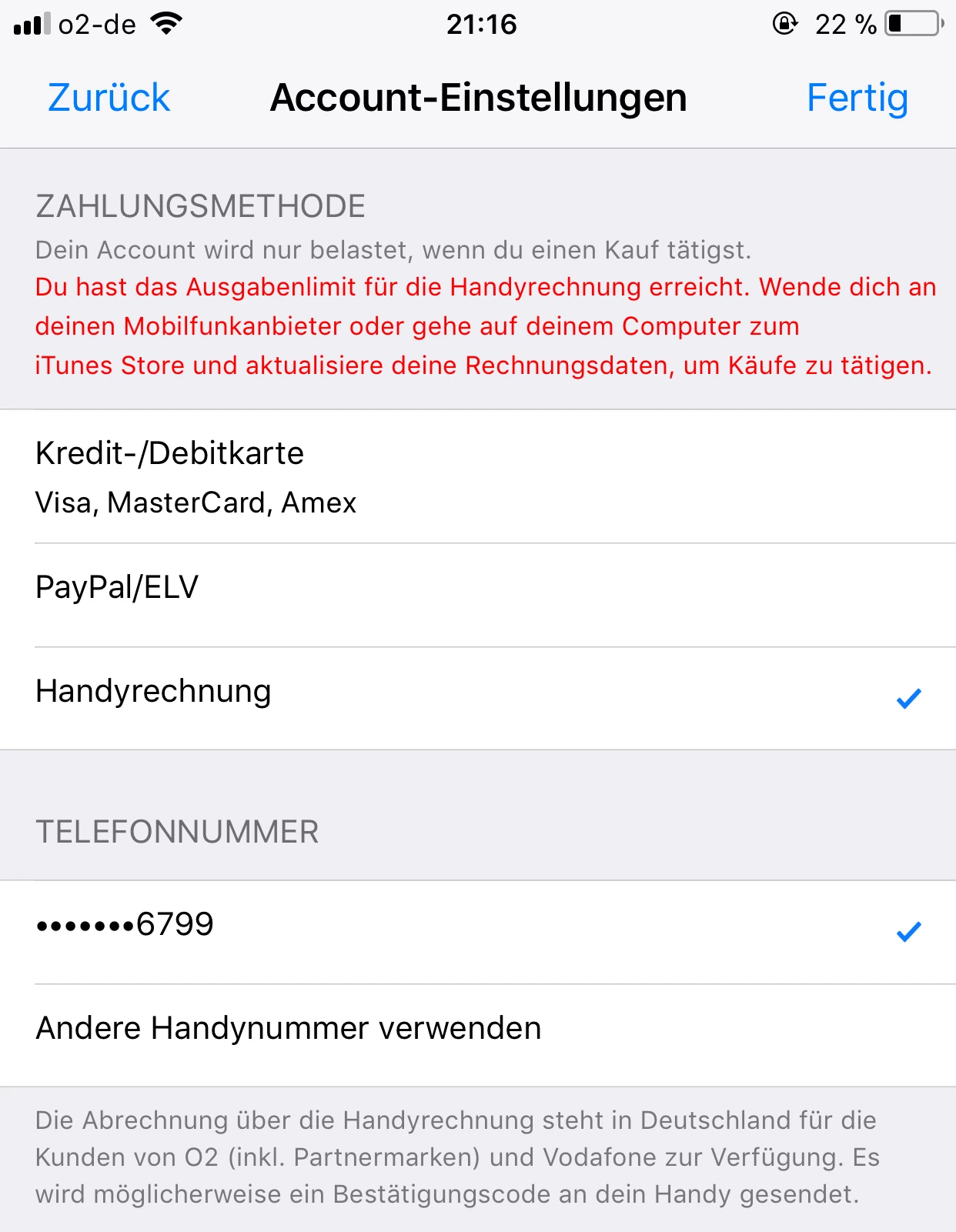Confirm settings with Fertig
The width and height of the screenshot is (956, 1232).
tap(857, 98)
